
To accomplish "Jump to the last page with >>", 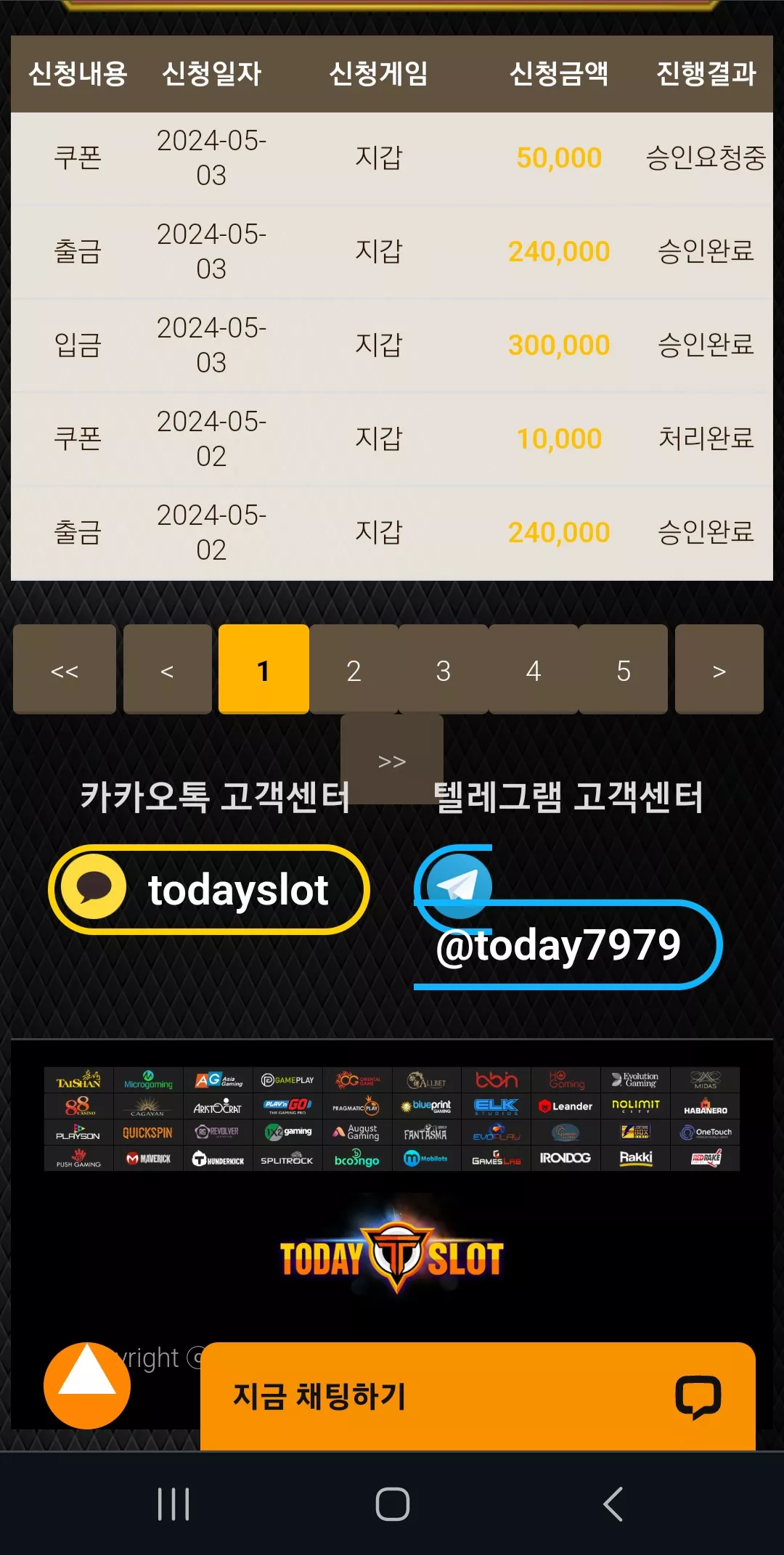I will pyautogui.click(x=392, y=759).
